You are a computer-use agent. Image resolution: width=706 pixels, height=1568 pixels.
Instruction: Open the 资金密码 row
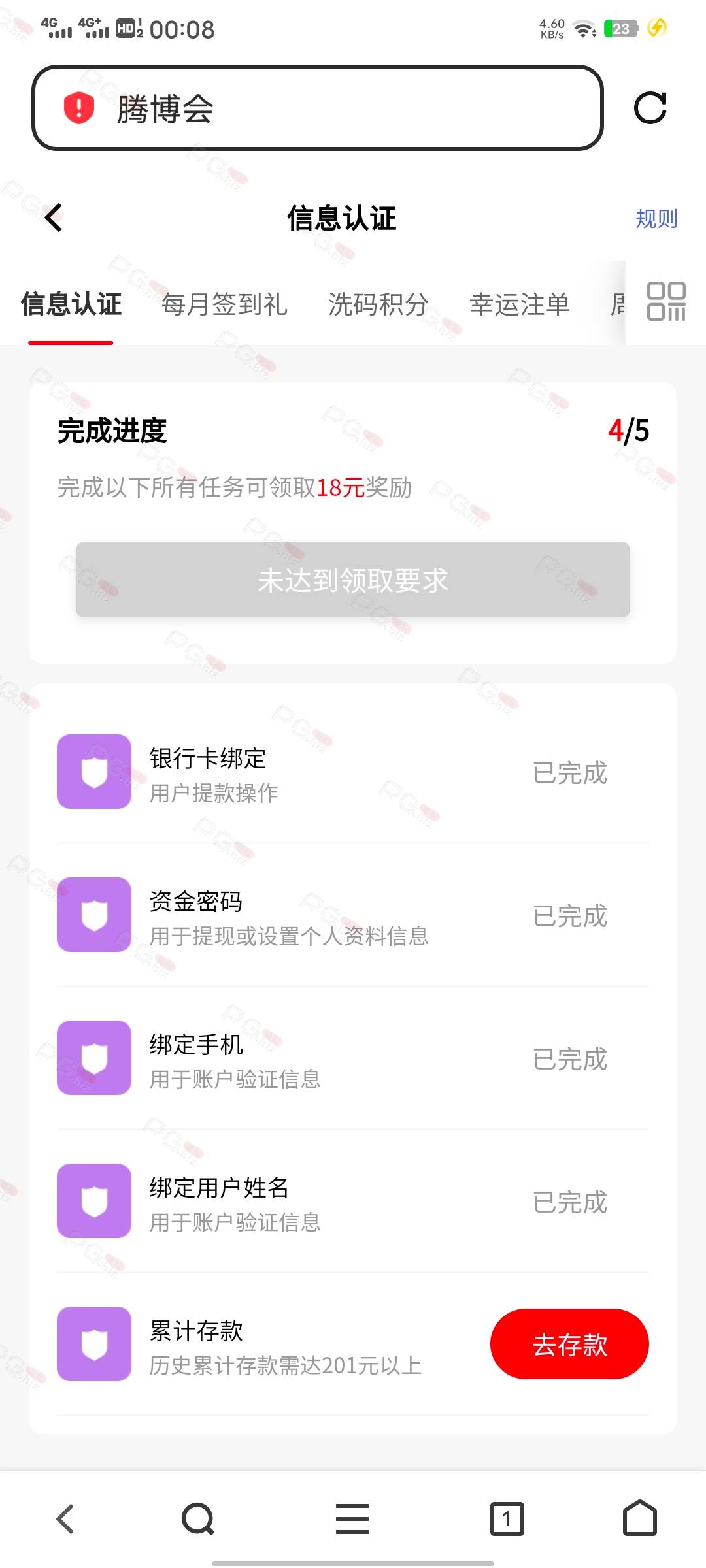pyautogui.click(x=353, y=915)
